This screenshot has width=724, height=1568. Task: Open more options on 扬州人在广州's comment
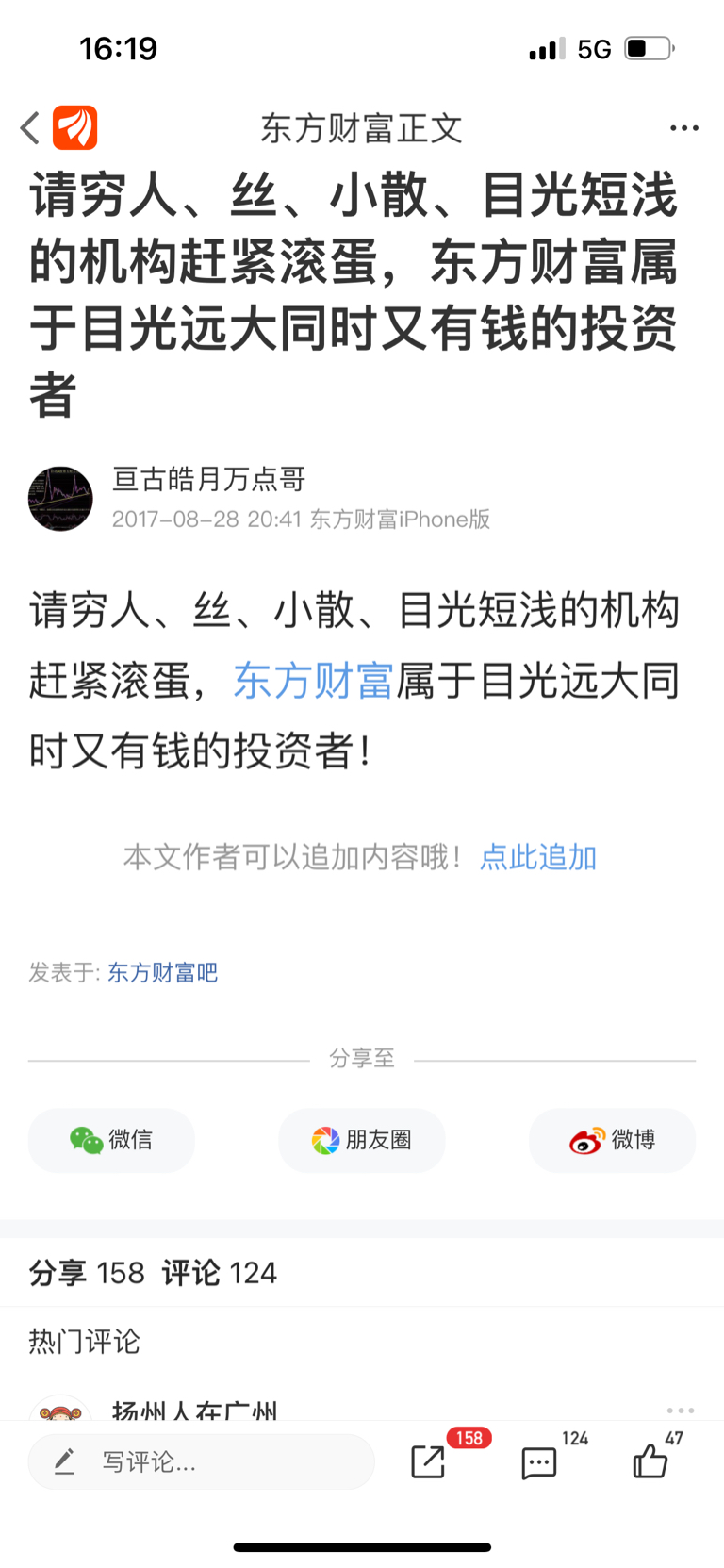(681, 1411)
